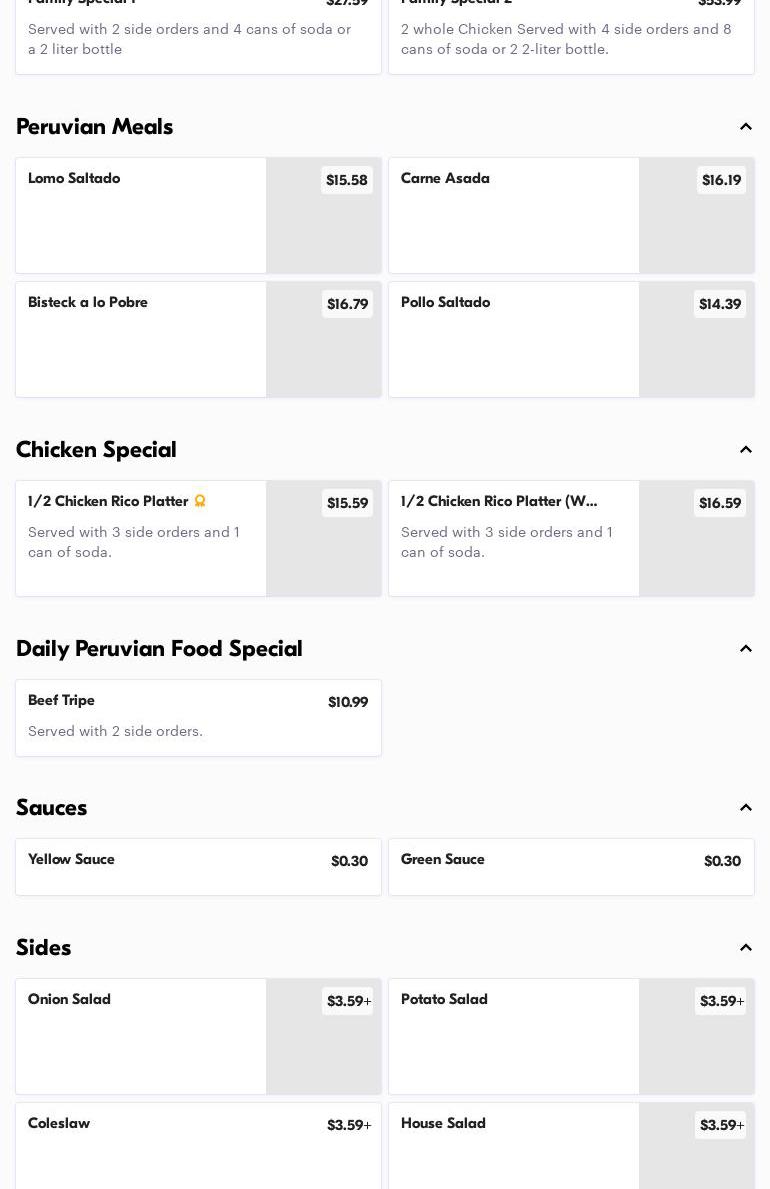Pick the Green Sauce item

pos(571,866)
